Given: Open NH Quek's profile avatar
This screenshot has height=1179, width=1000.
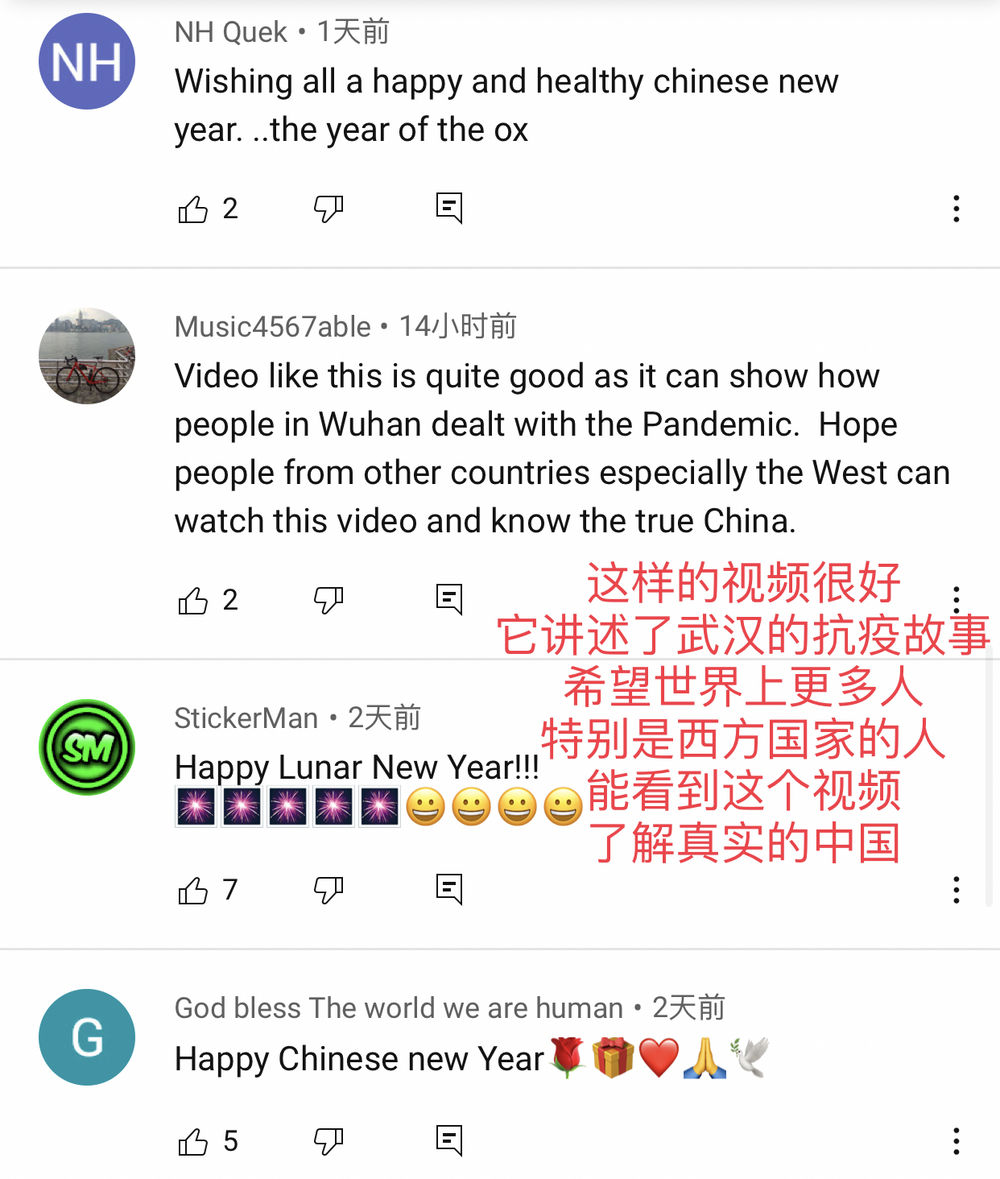Looking at the screenshot, I should [x=86, y=62].
